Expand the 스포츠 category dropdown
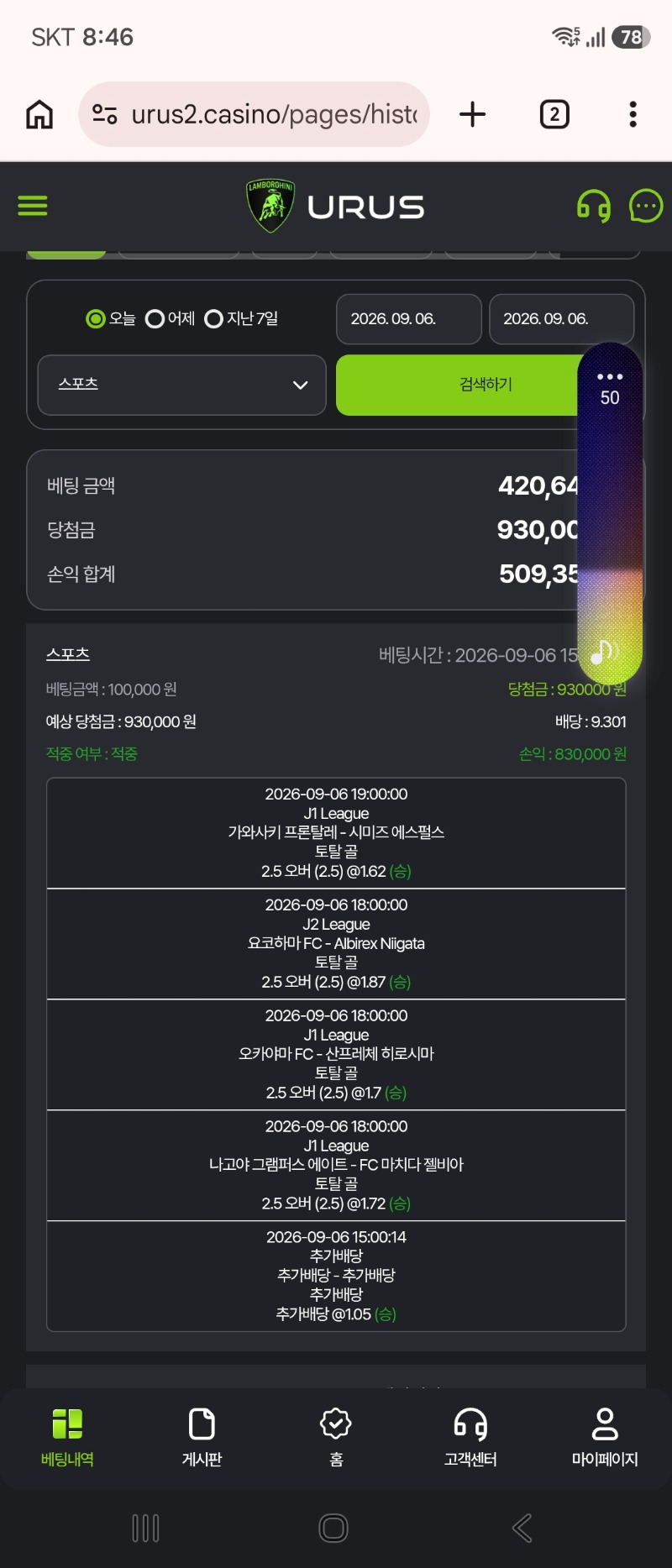Screen dimensions: 672x1568 click(182, 385)
